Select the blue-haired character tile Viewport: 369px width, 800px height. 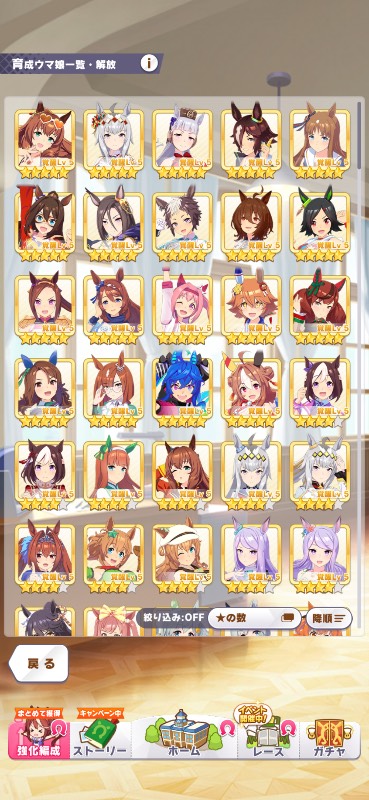click(x=183, y=388)
